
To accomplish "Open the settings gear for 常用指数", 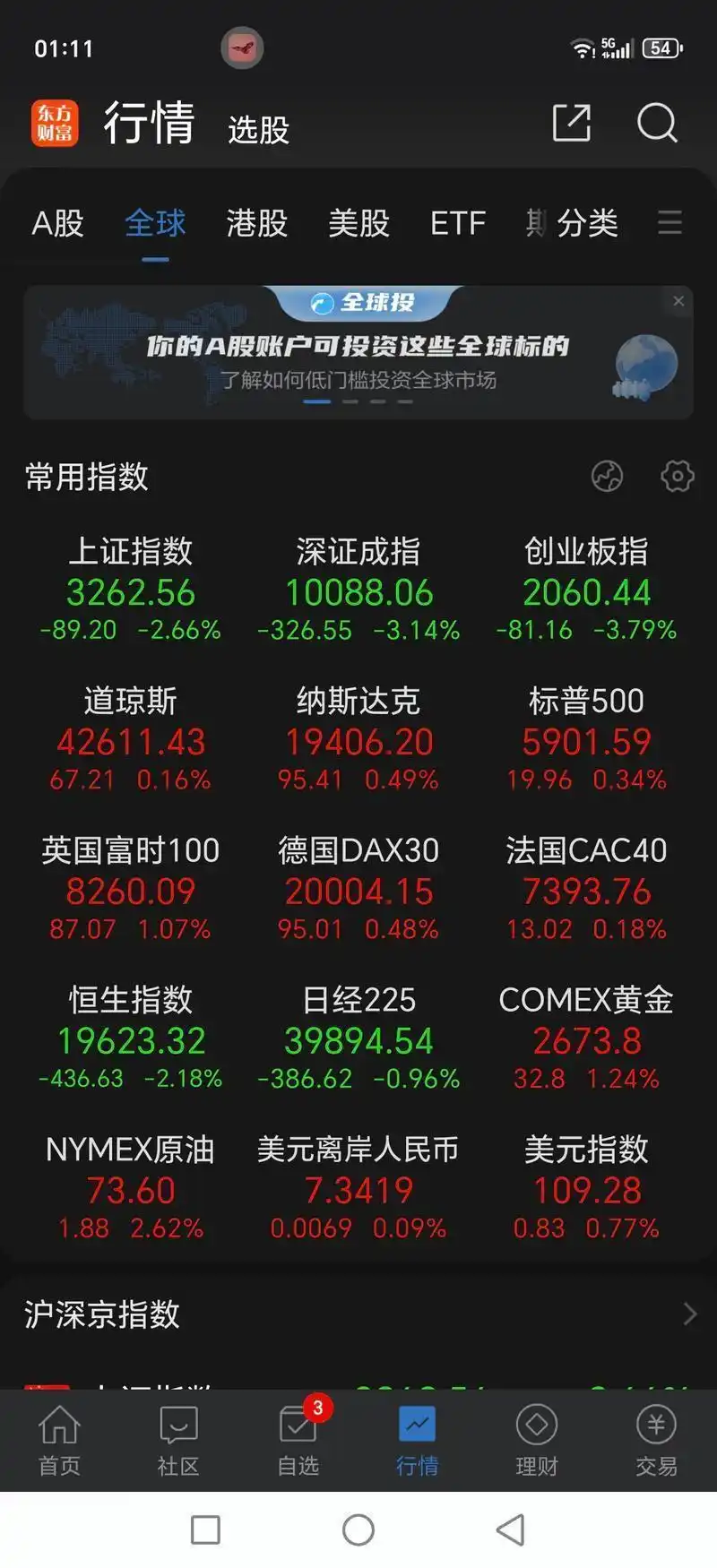I will point(677,478).
